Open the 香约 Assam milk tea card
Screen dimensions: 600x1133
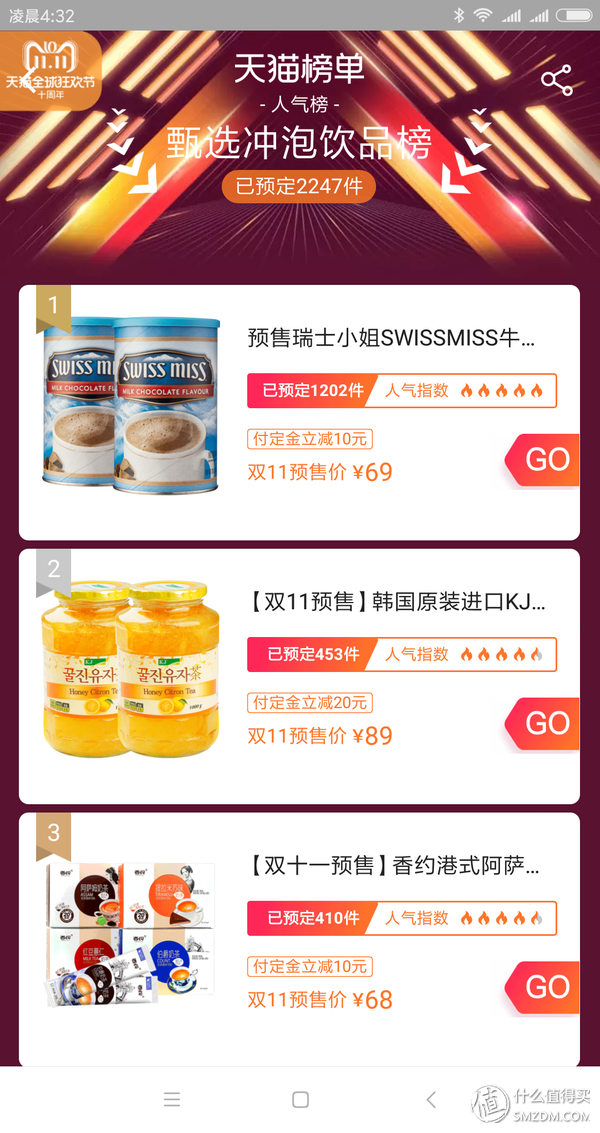(x=390, y=866)
